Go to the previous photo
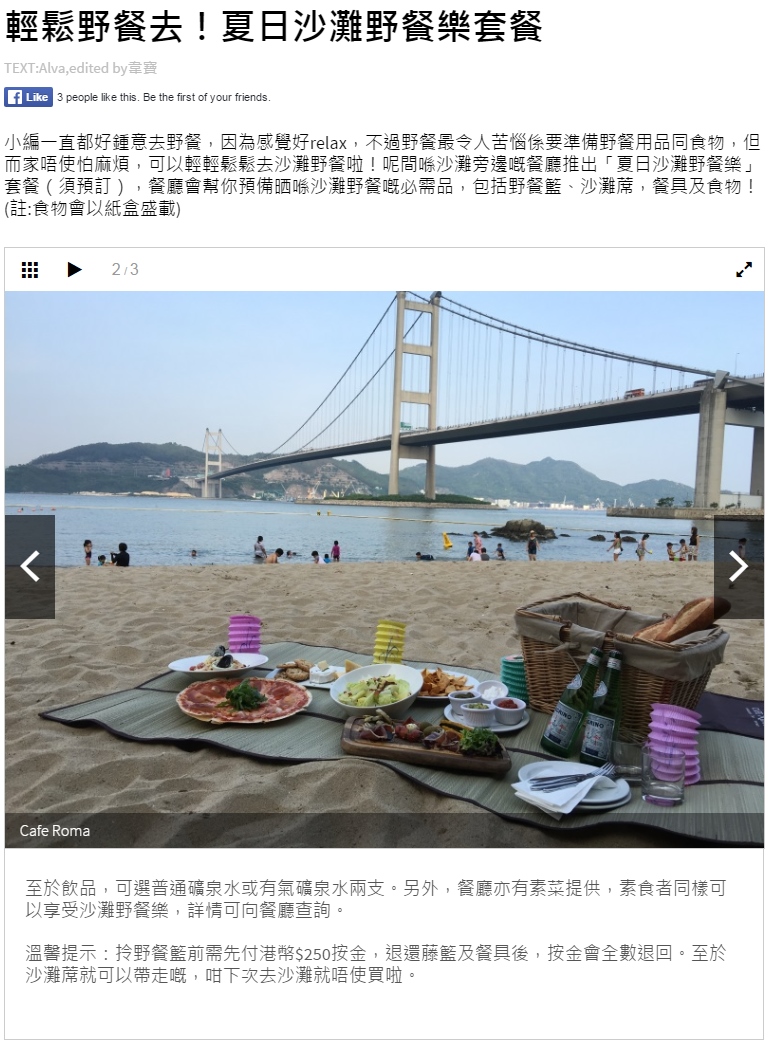Viewport: 770px width, 1044px height. (30, 566)
